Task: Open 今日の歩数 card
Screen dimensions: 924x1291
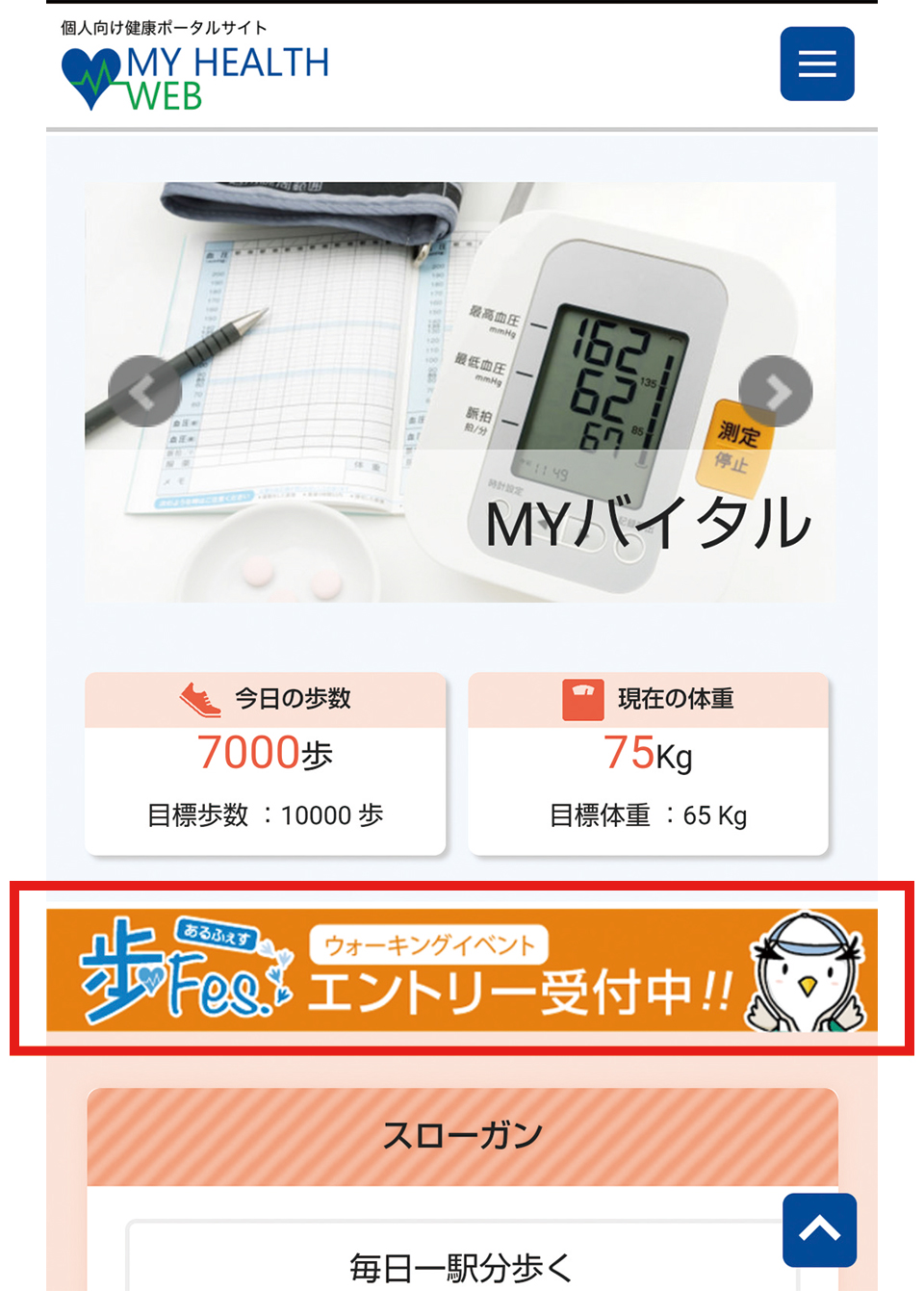Action: tap(265, 763)
